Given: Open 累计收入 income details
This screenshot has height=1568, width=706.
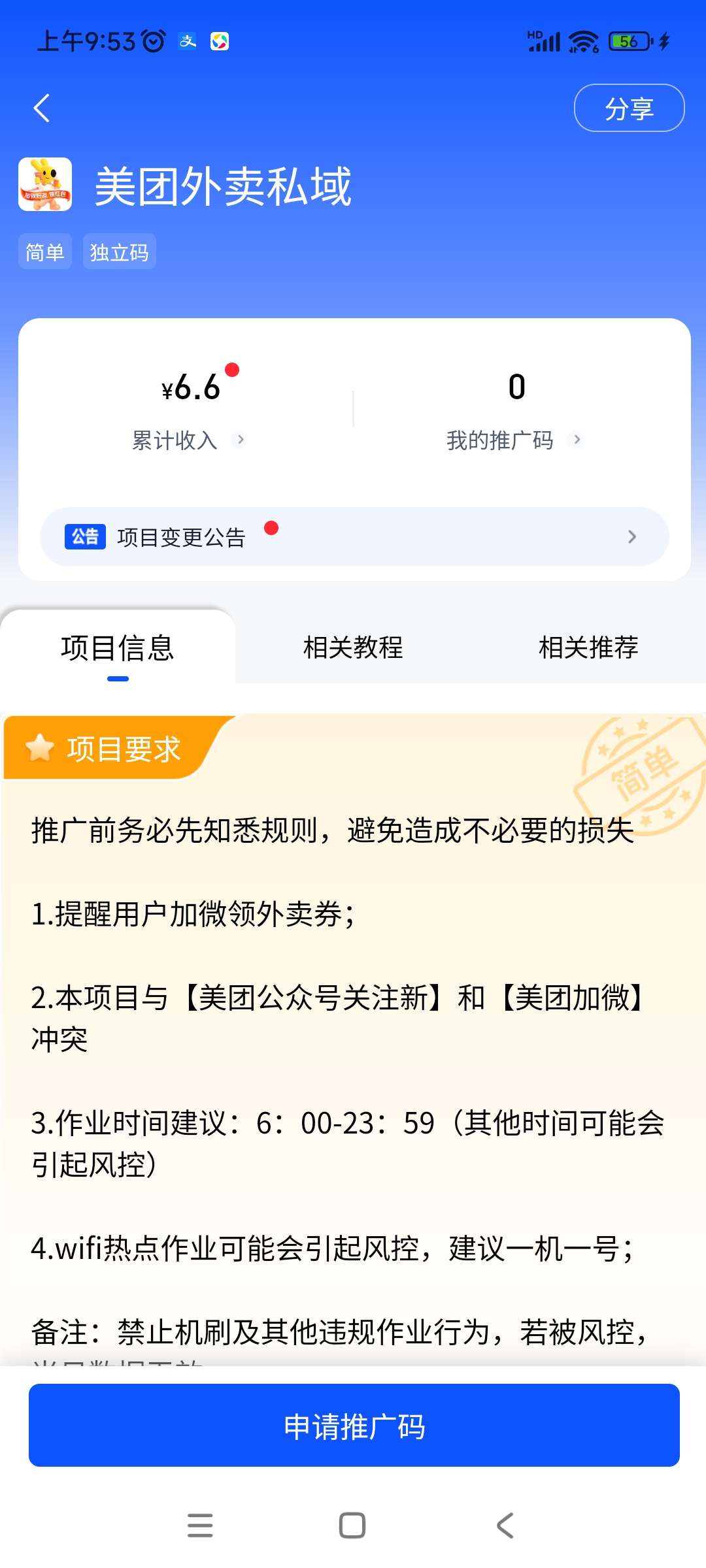Looking at the screenshot, I should [188, 440].
